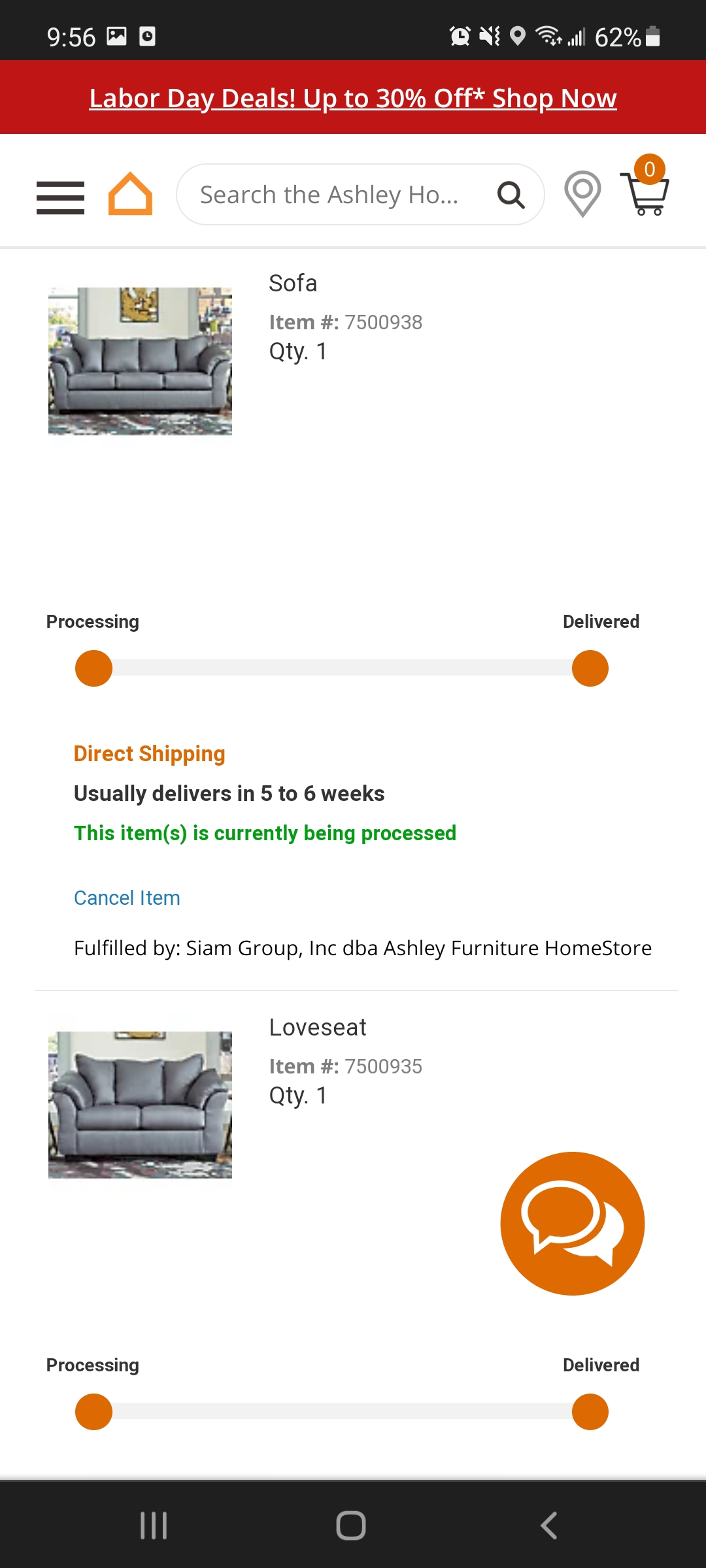
Task: Cancel the Sofa item
Action: pos(127,898)
